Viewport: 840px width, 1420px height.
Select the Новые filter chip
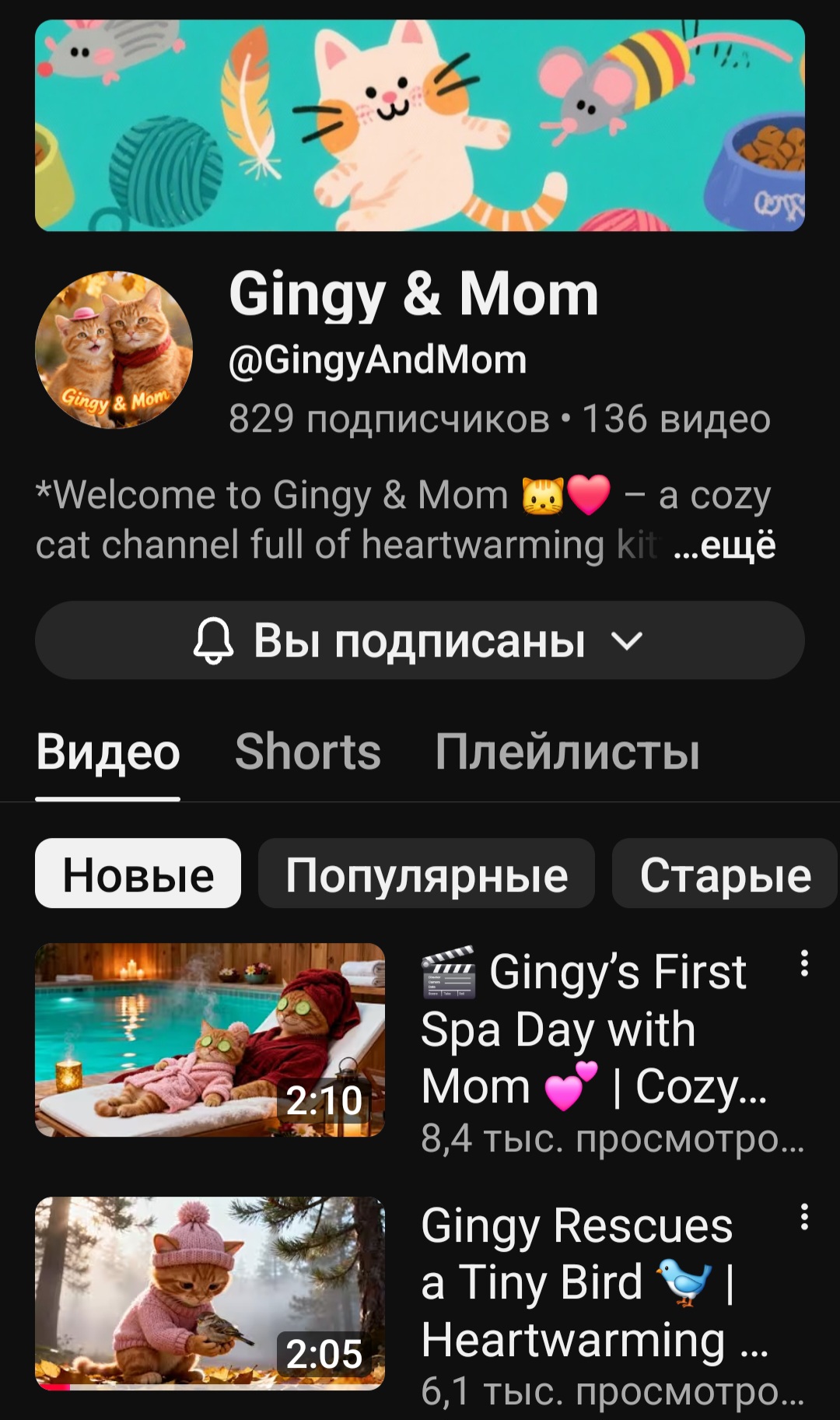pos(138,874)
